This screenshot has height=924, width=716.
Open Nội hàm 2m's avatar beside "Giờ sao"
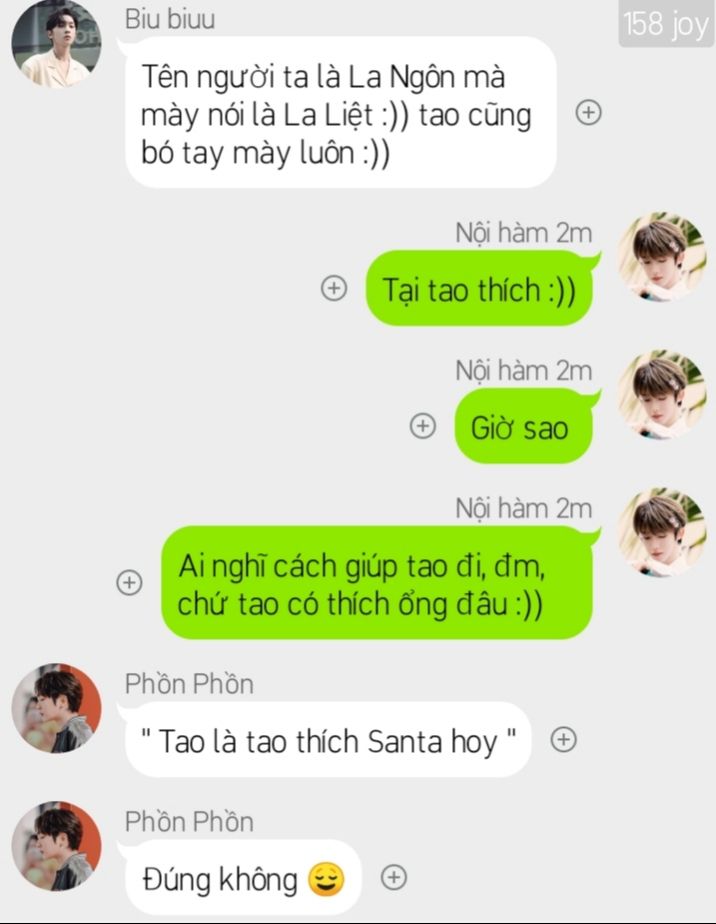coord(661,394)
